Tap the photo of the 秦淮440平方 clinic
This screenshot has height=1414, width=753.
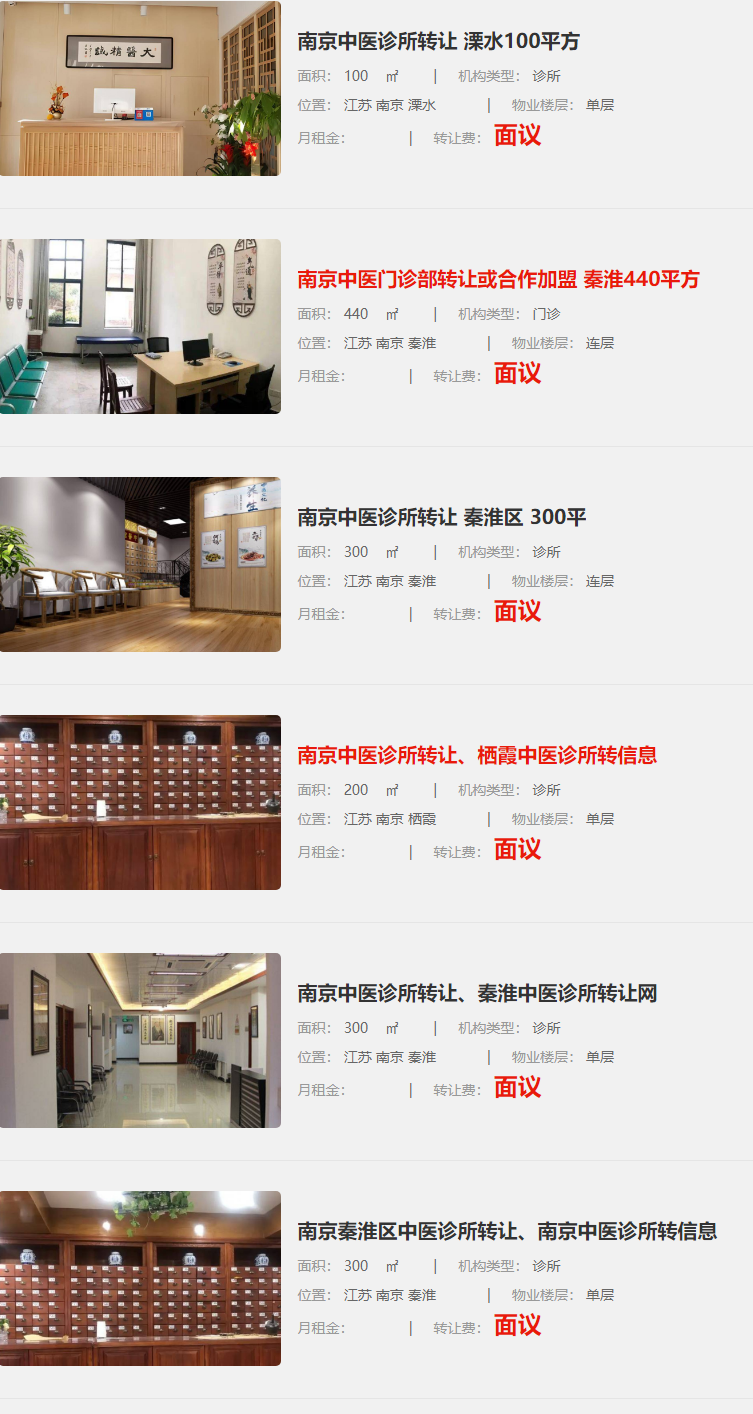coord(140,326)
